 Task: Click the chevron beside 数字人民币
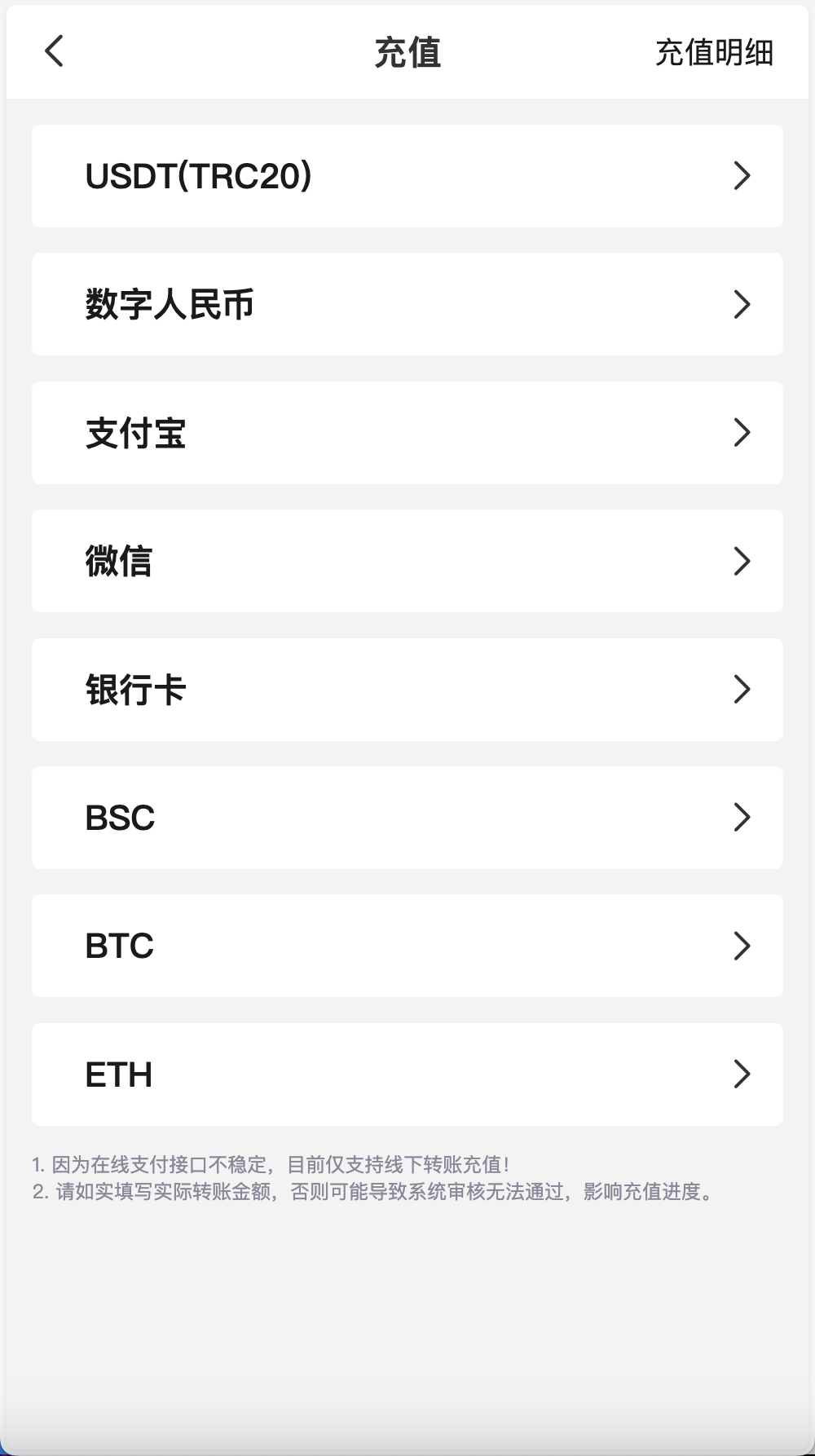[x=742, y=304]
